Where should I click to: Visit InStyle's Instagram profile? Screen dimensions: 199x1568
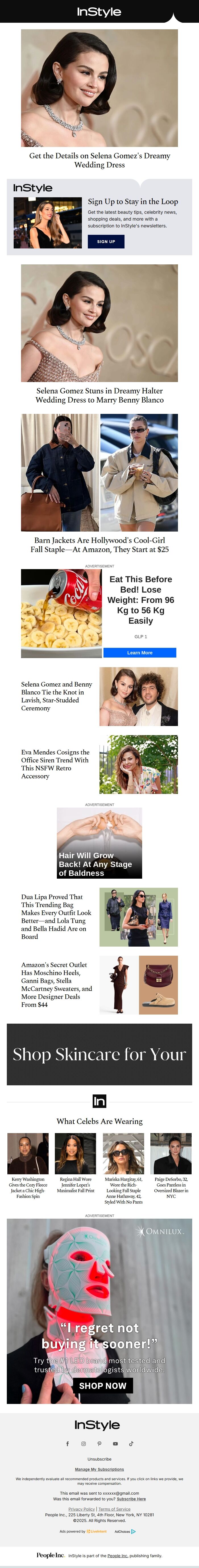pyautogui.click(x=83, y=1444)
